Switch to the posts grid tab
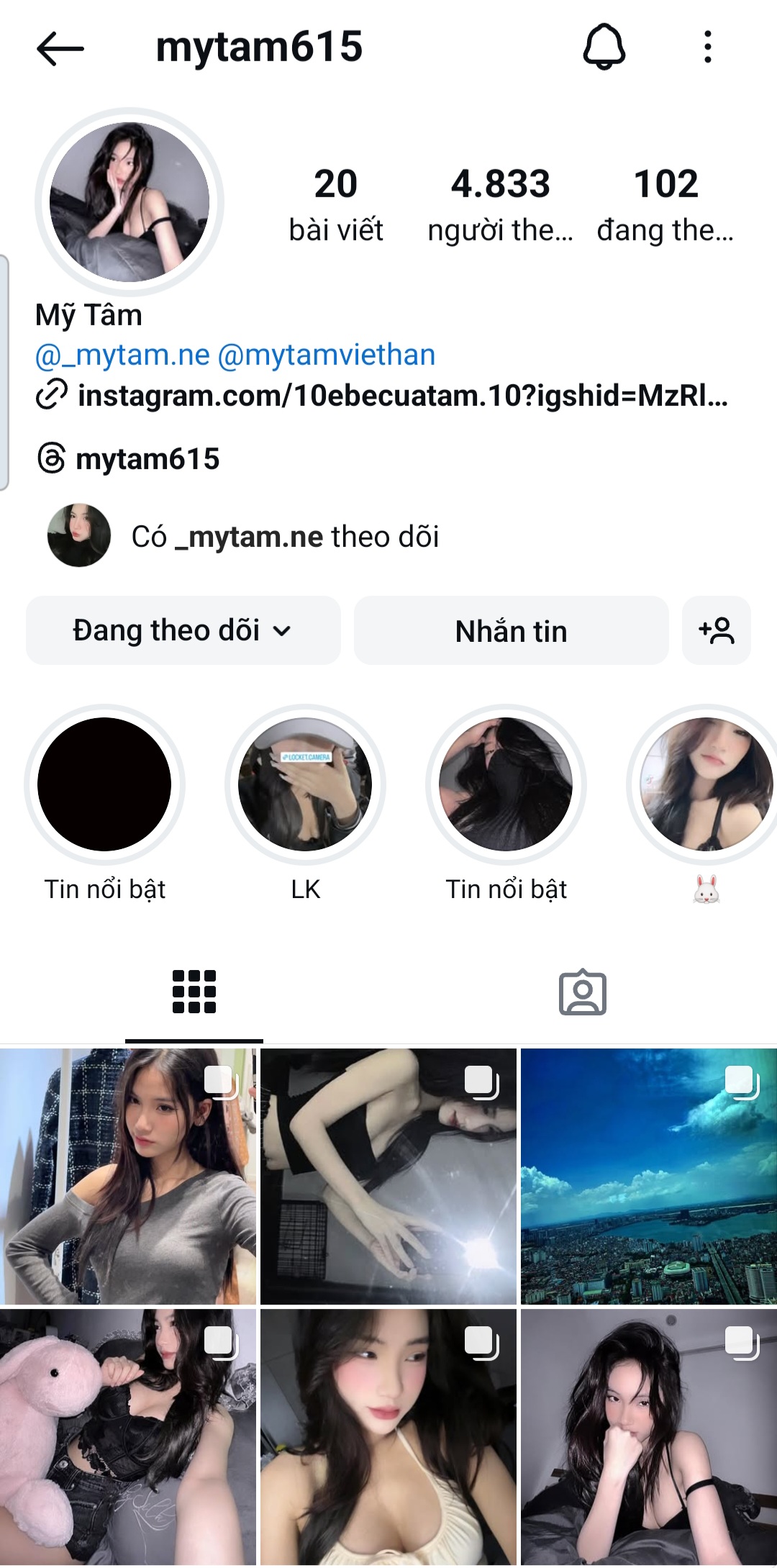The image size is (777, 1568). point(194,992)
